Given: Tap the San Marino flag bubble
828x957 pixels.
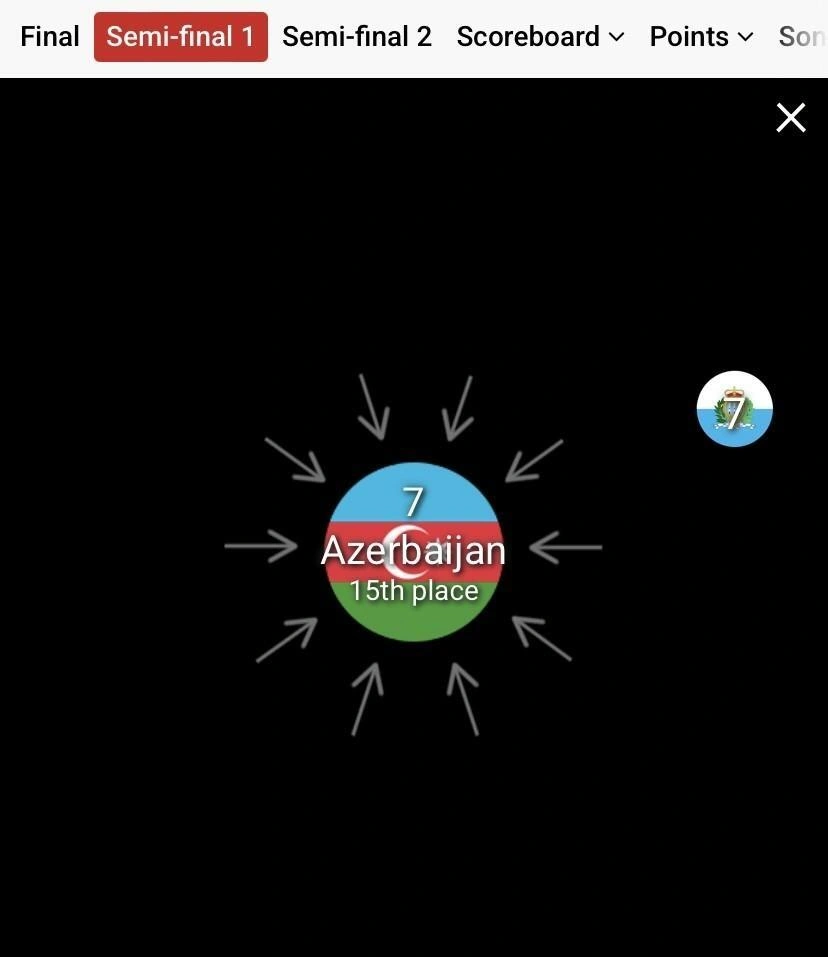Looking at the screenshot, I should [735, 409].
